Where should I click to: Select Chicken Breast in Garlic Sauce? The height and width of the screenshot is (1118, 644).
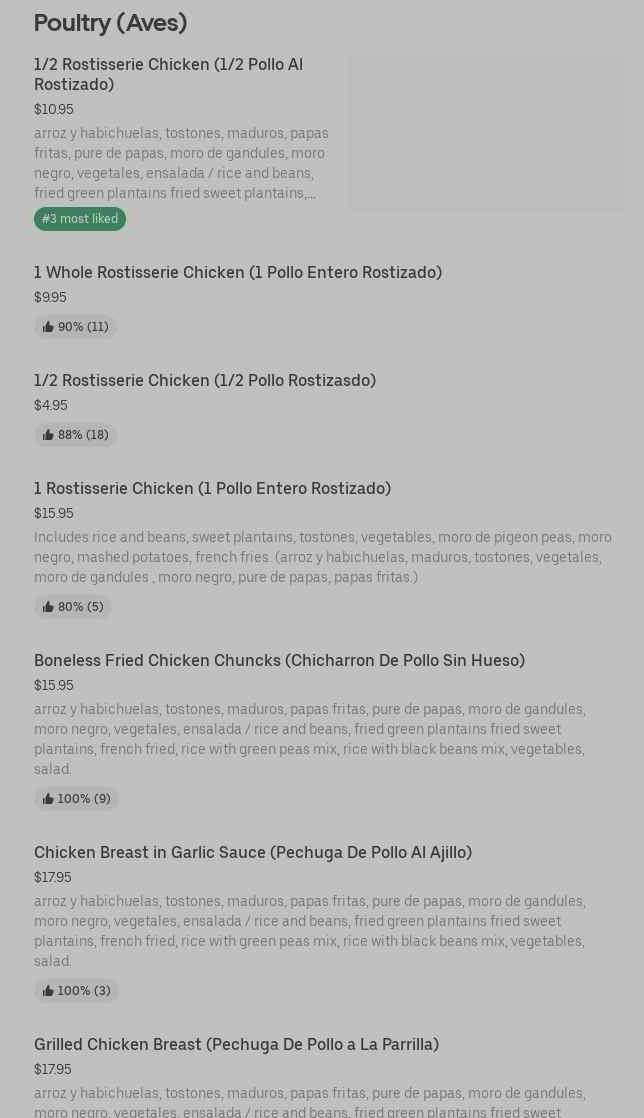253,852
